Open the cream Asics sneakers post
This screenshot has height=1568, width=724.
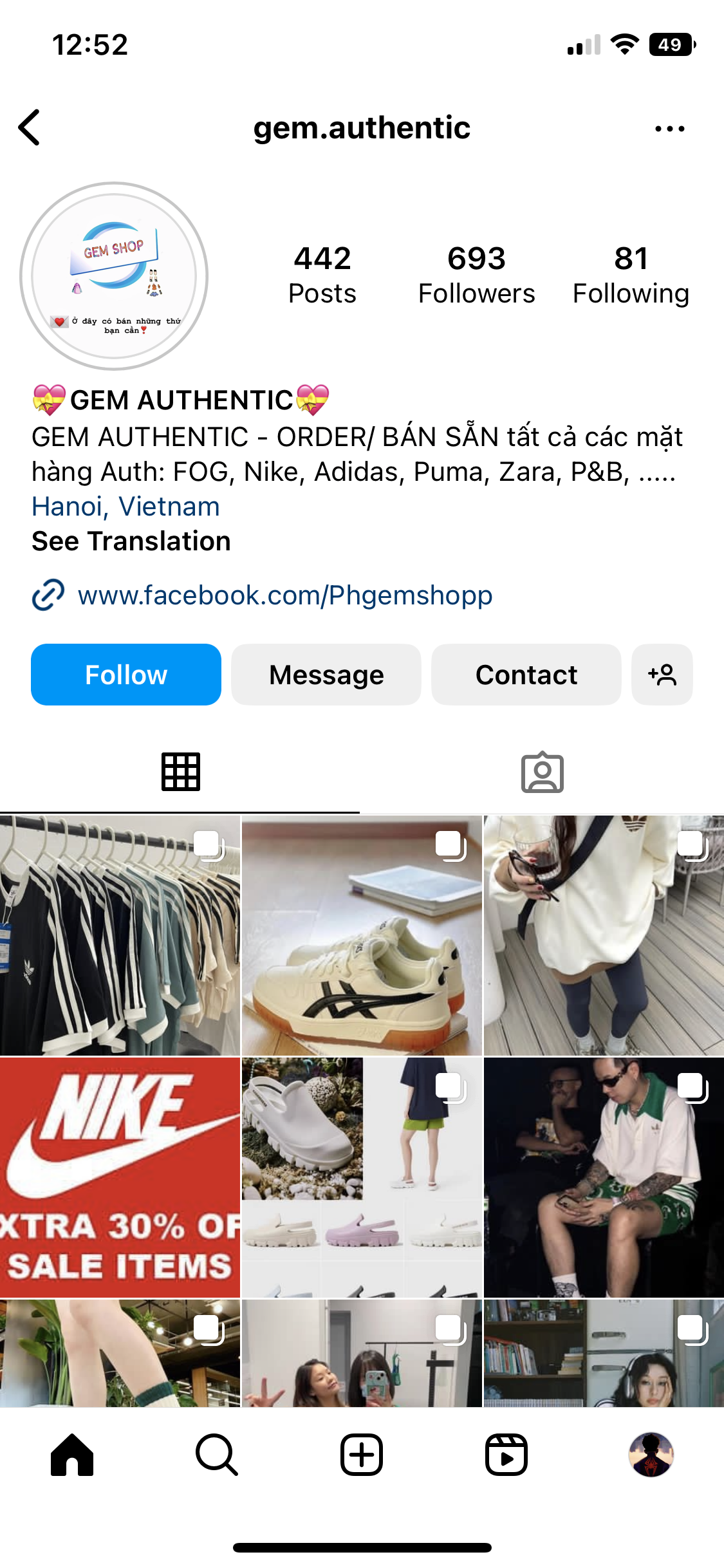pyautogui.click(x=362, y=935)
